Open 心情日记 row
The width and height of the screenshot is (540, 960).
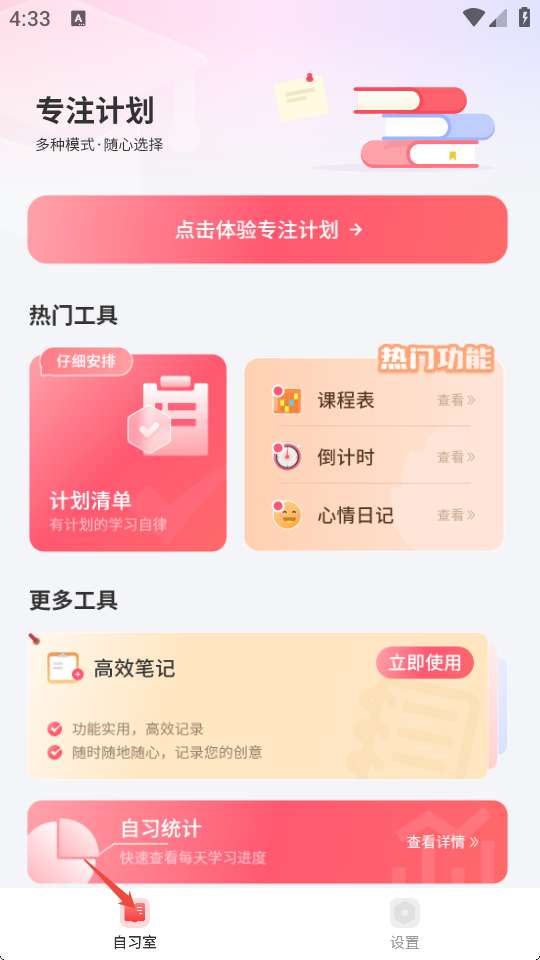[373, 514]
